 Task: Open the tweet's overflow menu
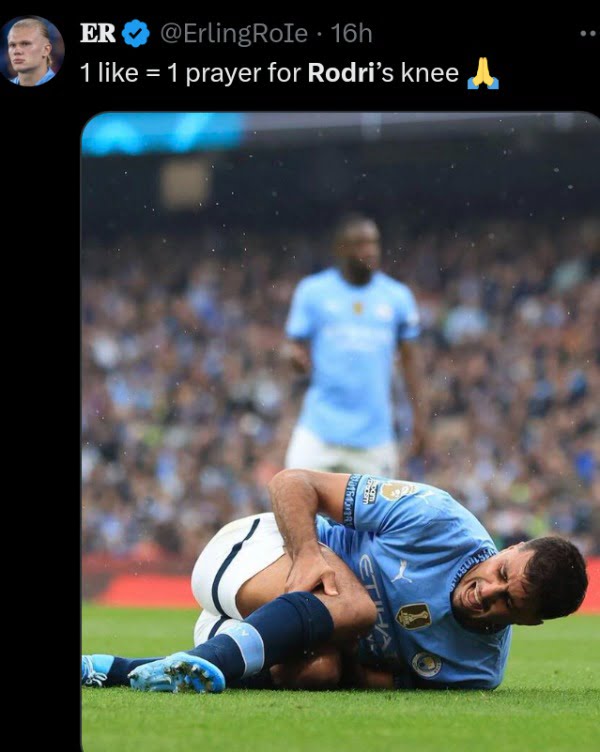(588, 33)
